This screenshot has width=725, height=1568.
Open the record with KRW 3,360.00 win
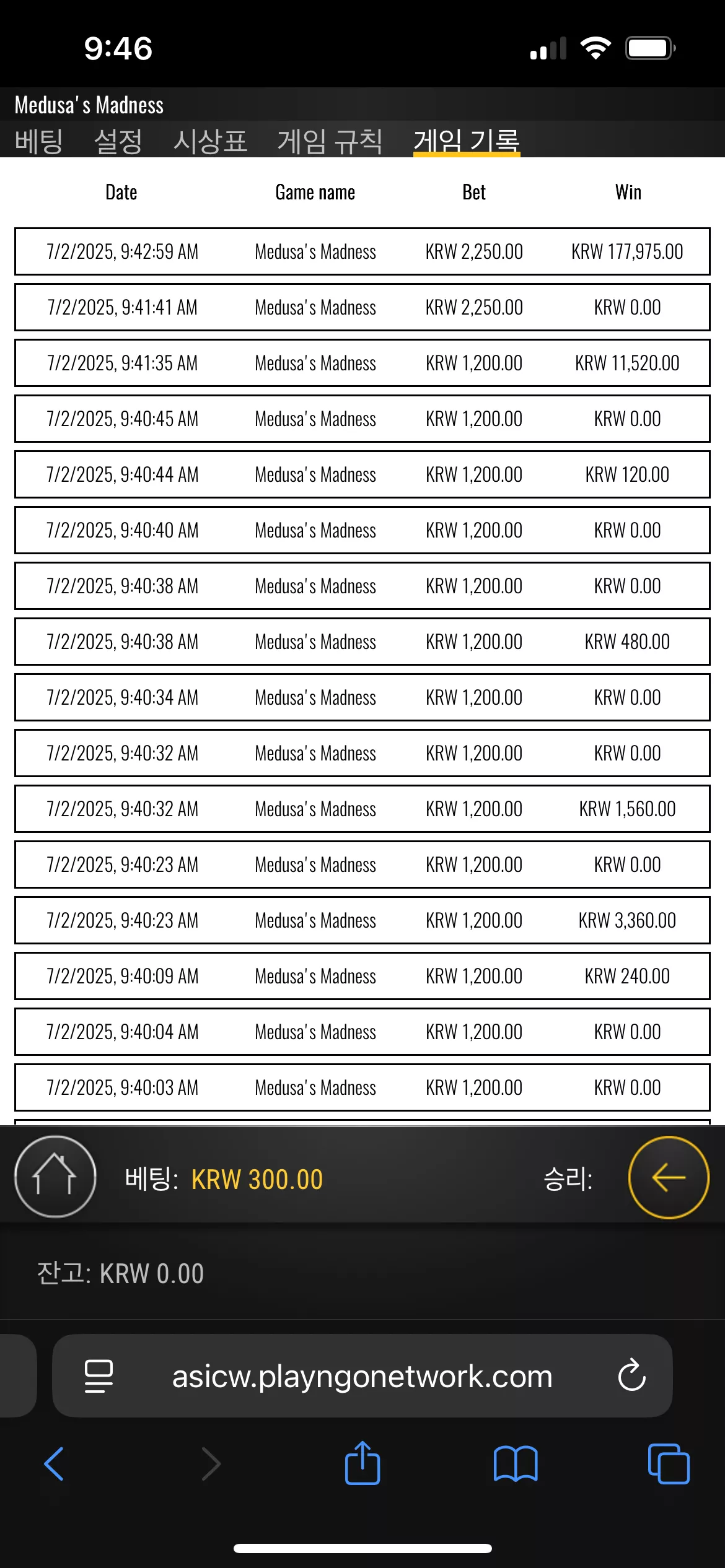(x=362, y=920)
